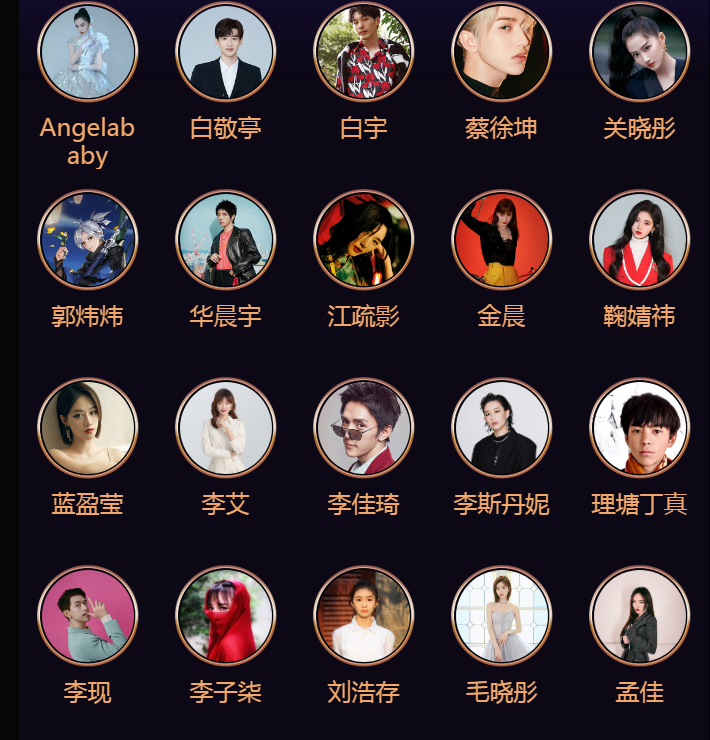Image resolution: width=710 pixels, height=740 pixels.
Task: Open 郭炜炜's avatar
Action: click(x=88, y=240)
